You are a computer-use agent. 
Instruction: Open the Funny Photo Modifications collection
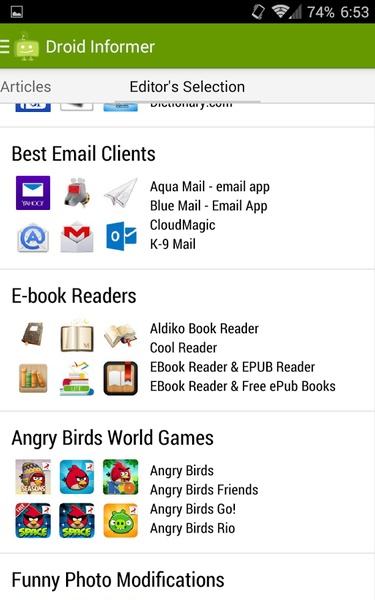(x=187, y=577)
